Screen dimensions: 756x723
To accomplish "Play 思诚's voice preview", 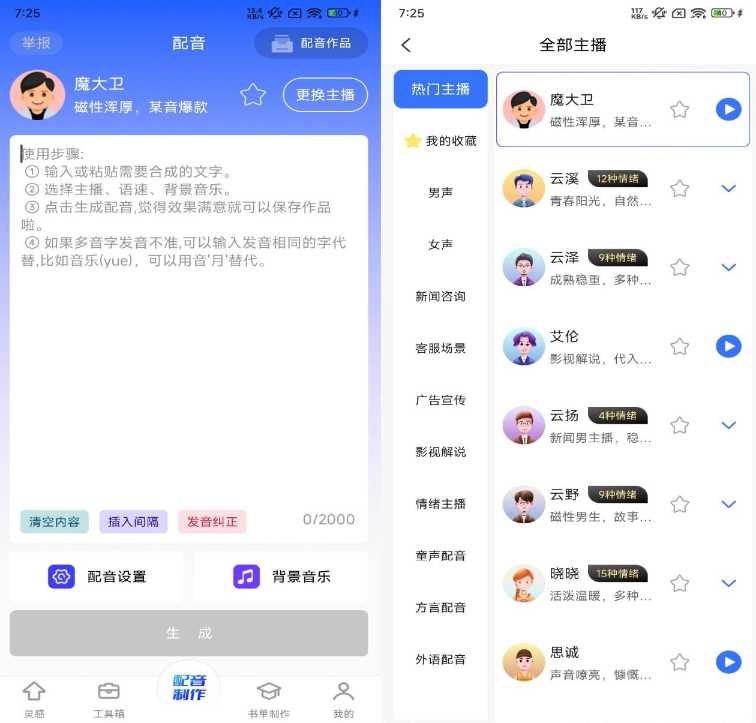I will [x=728, y=662].
